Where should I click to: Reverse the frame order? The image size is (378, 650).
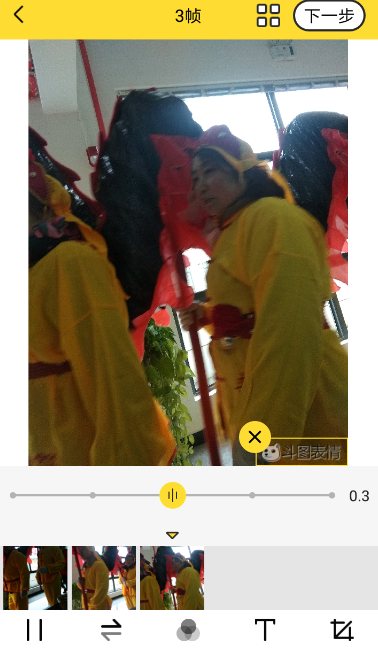[111, 630]
